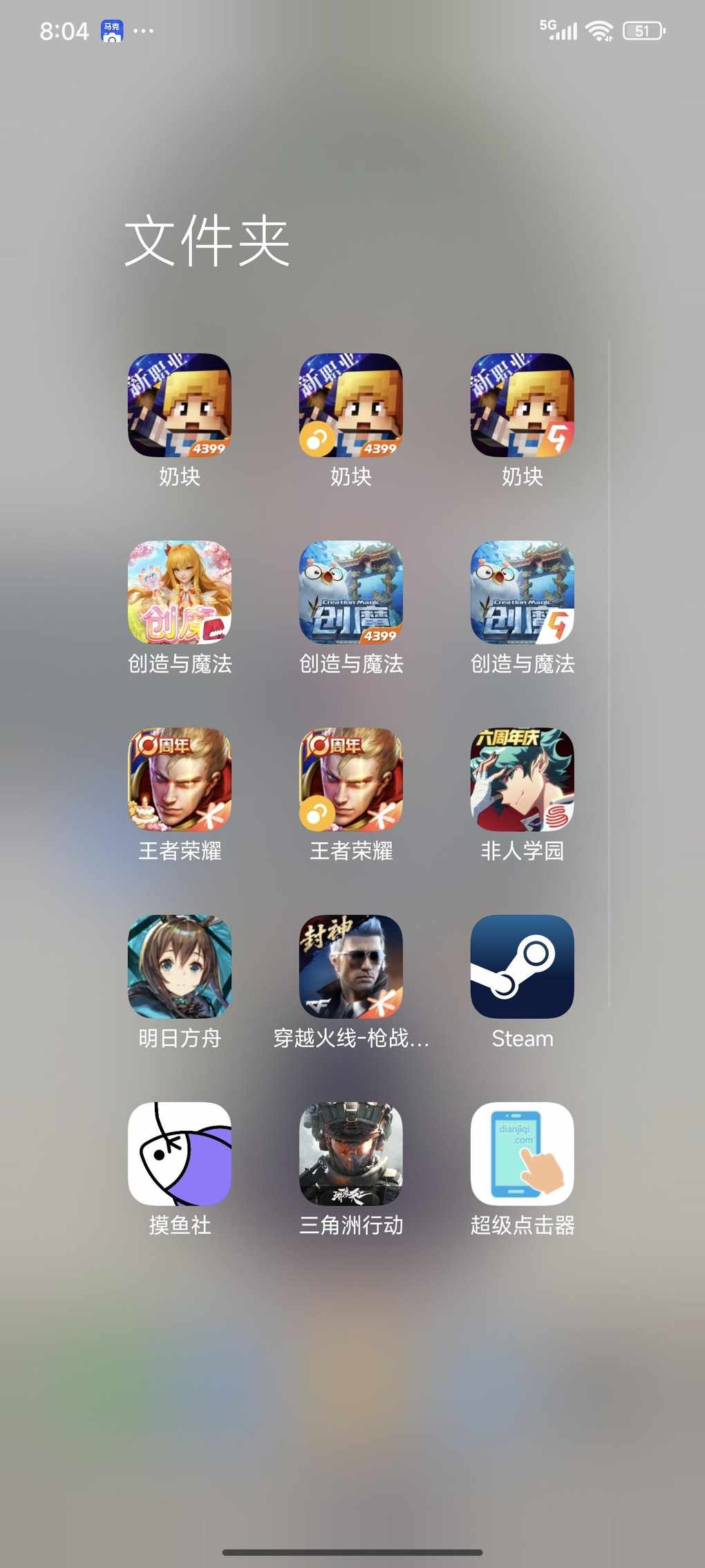Open 创造与魔法 with the 九游 badge
This screenshot has width=705, height=1568.
[x=523, y=593]
